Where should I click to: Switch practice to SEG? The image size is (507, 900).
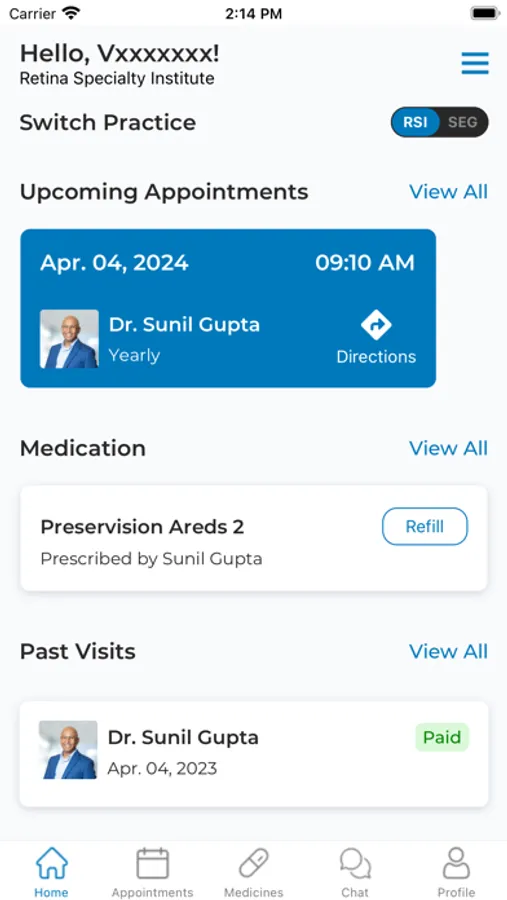(463, 122)
